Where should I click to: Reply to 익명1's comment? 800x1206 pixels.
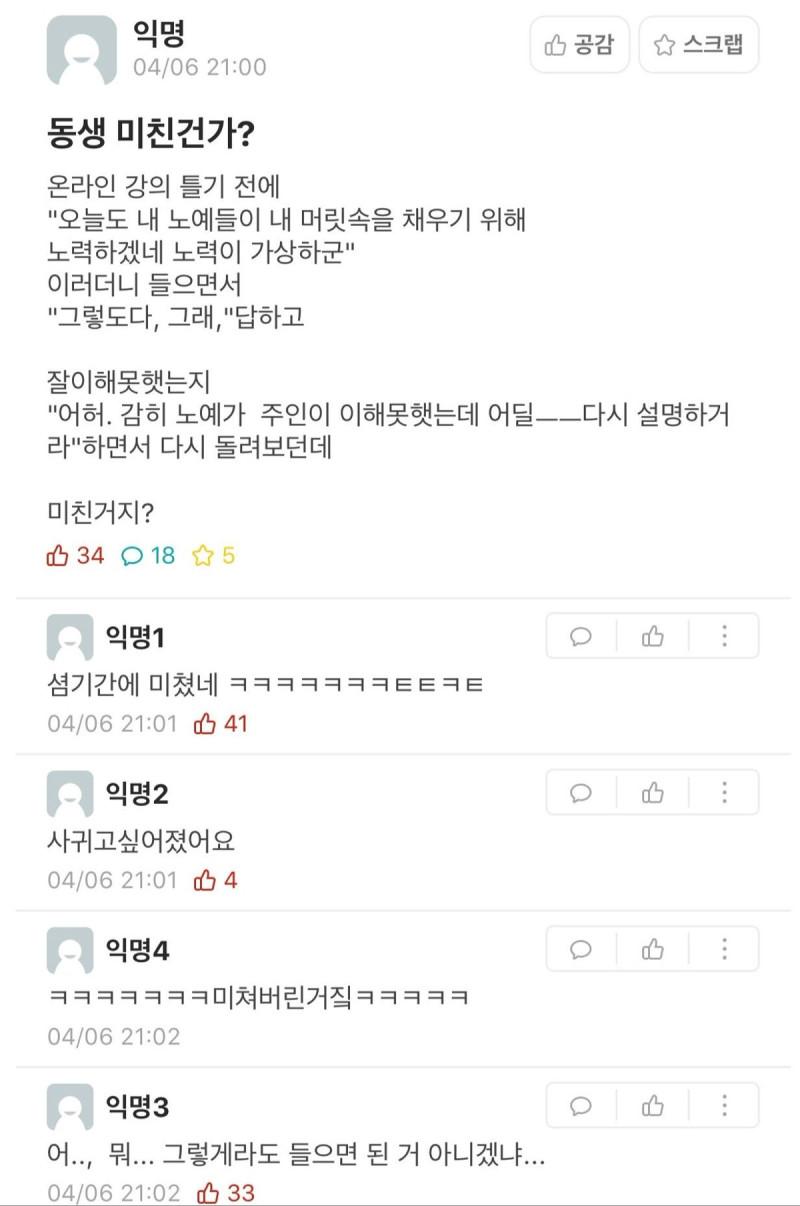coord(581,636)
